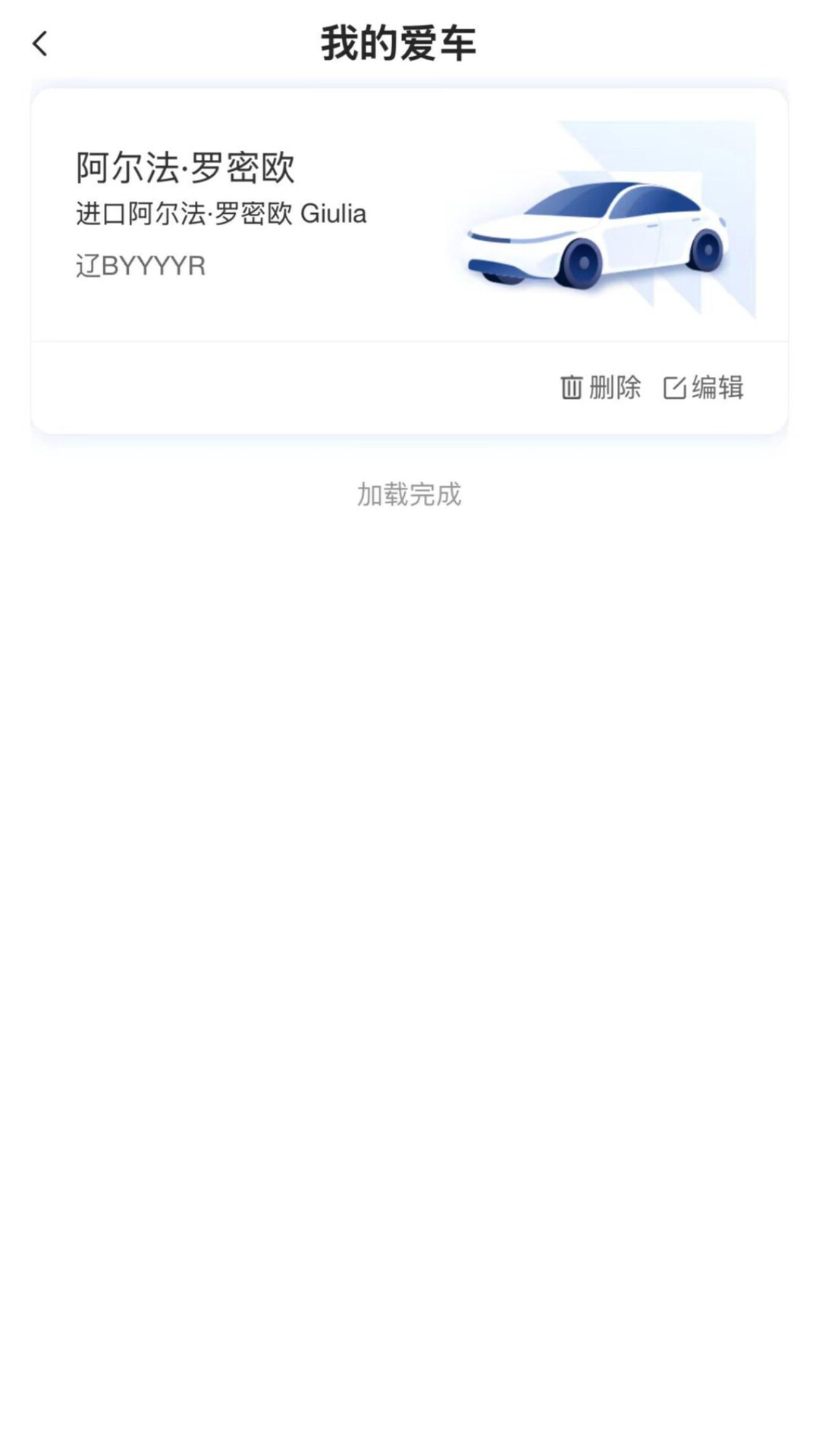Click the 加载完成 status text
The height and width of the screenshot is (1456, 819).
point(409,495)
